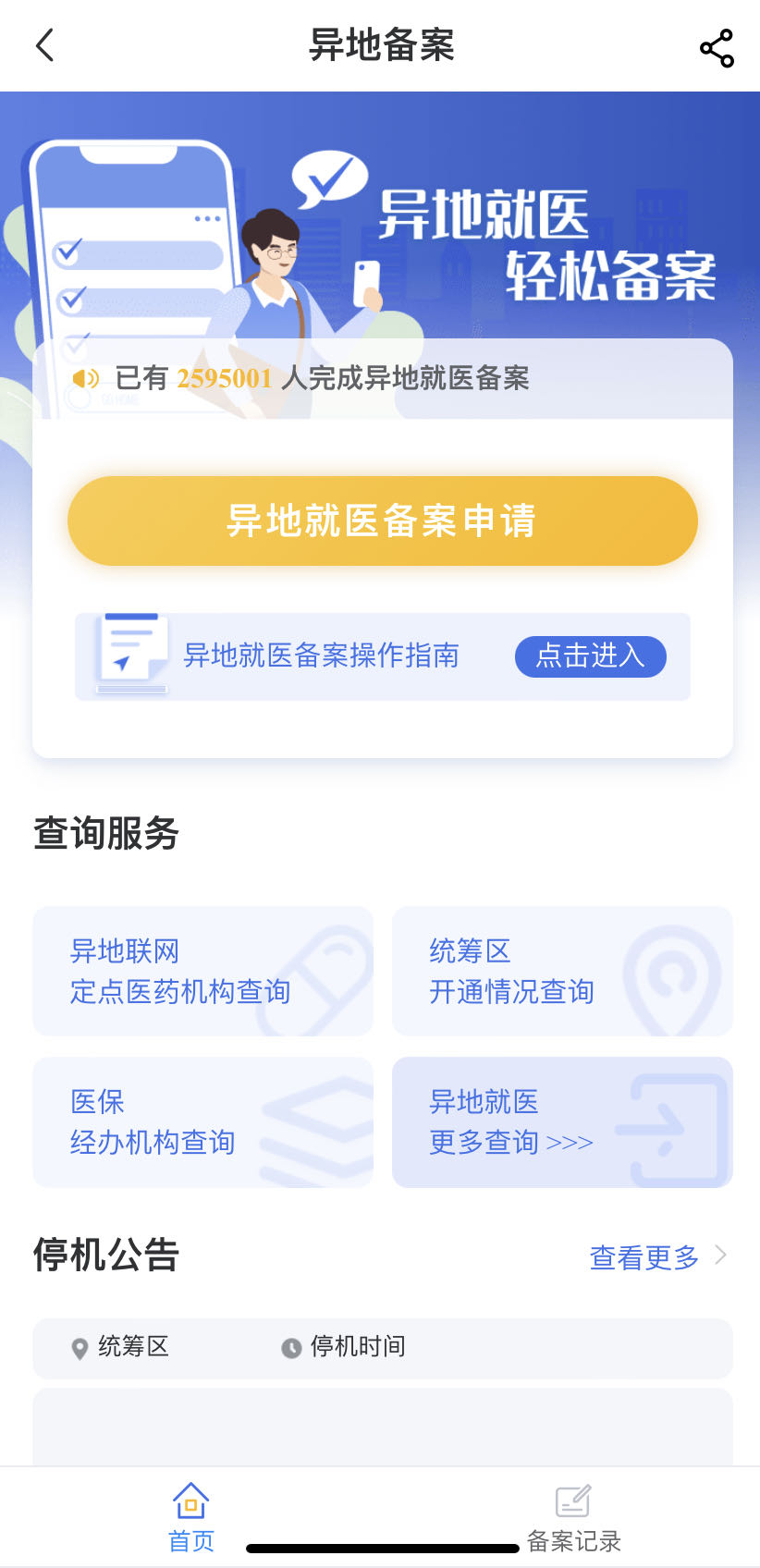Open 医保经办机构查询
This screenshot has width=760, height=1568.
point(202,1121)
